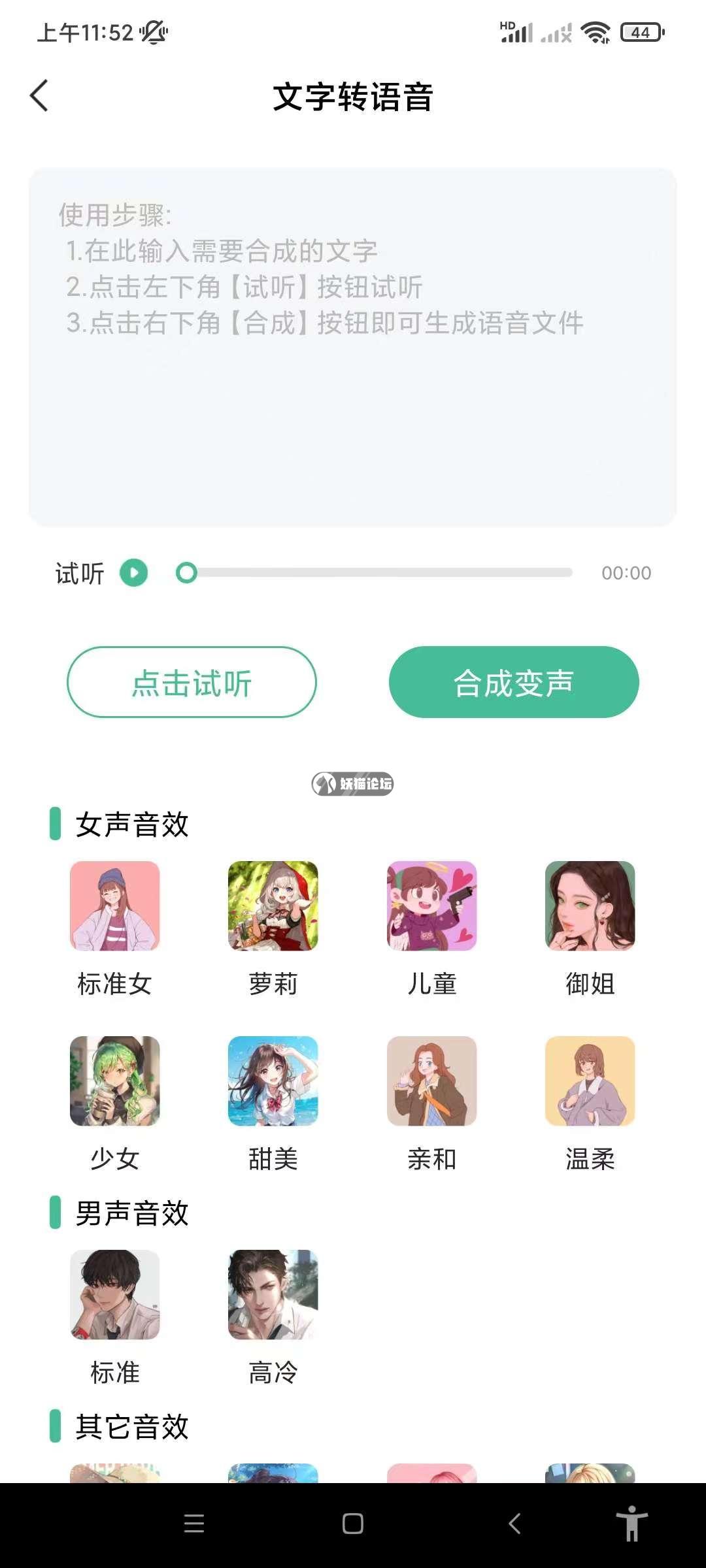Choose the 少女 voice effect
Screen dimensions: 706x1568
(115, 1081)
